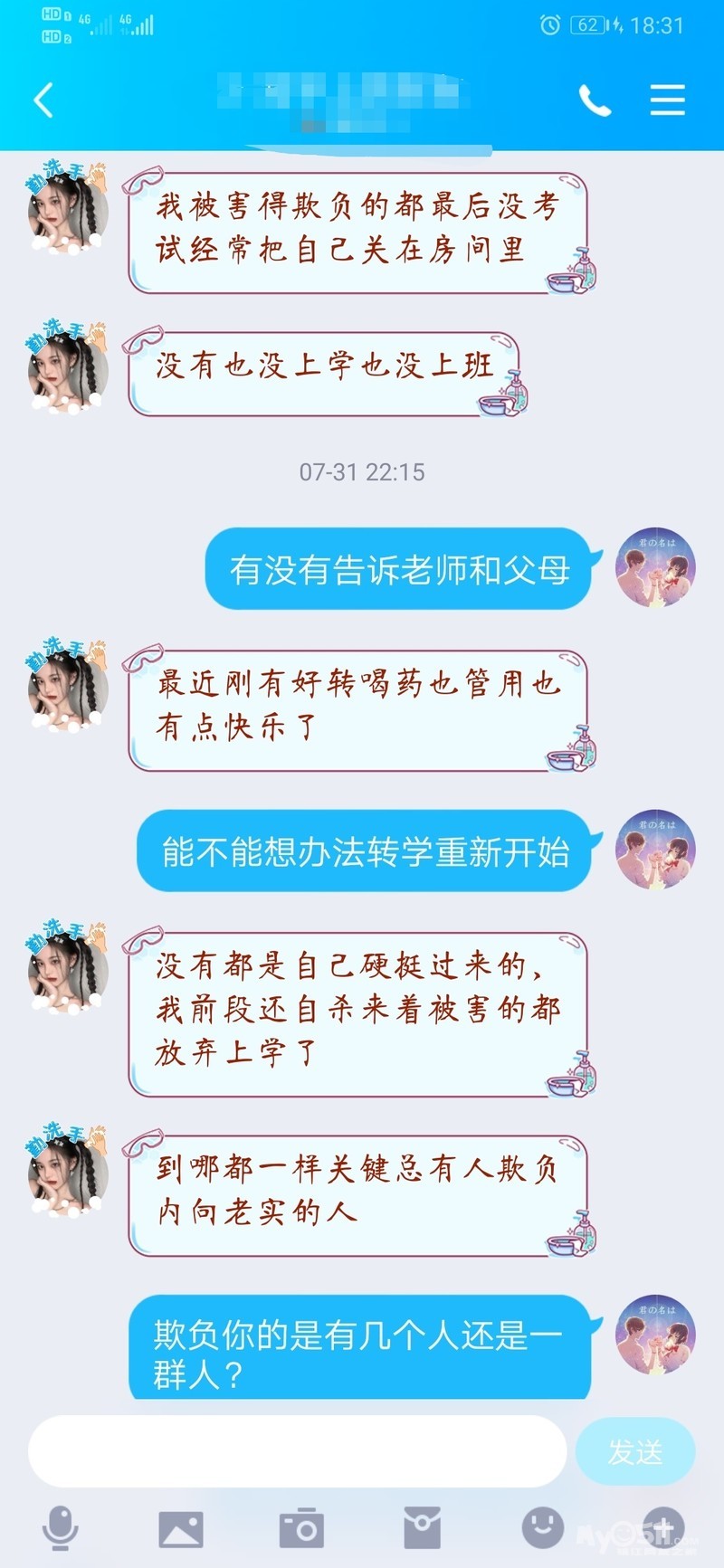Image resolution: width=724 pixels, height=1568 pixels.
Task: Tap the 发送 send button
Action: [635, 1451]
